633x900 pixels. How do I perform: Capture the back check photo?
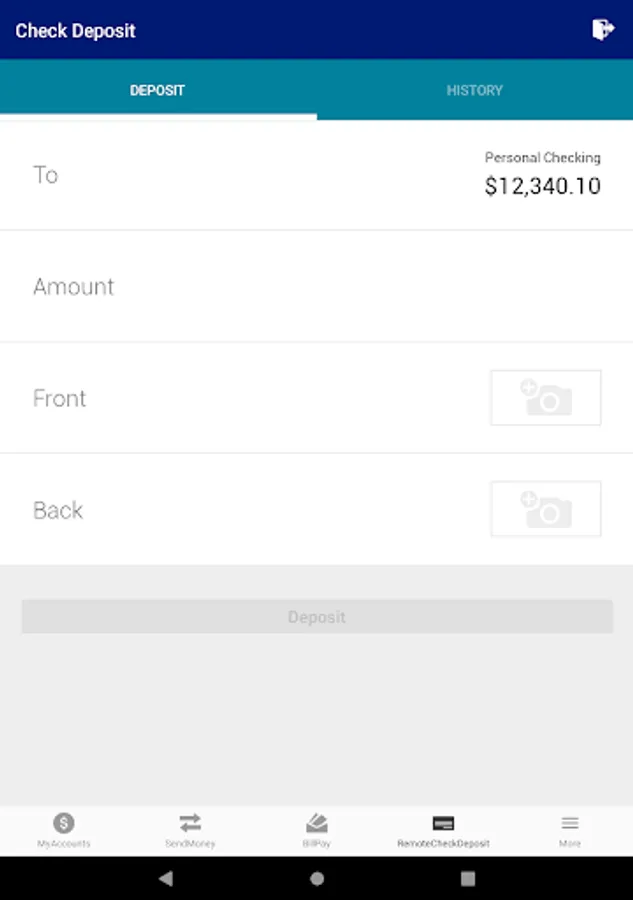click(x=545, y=509)
